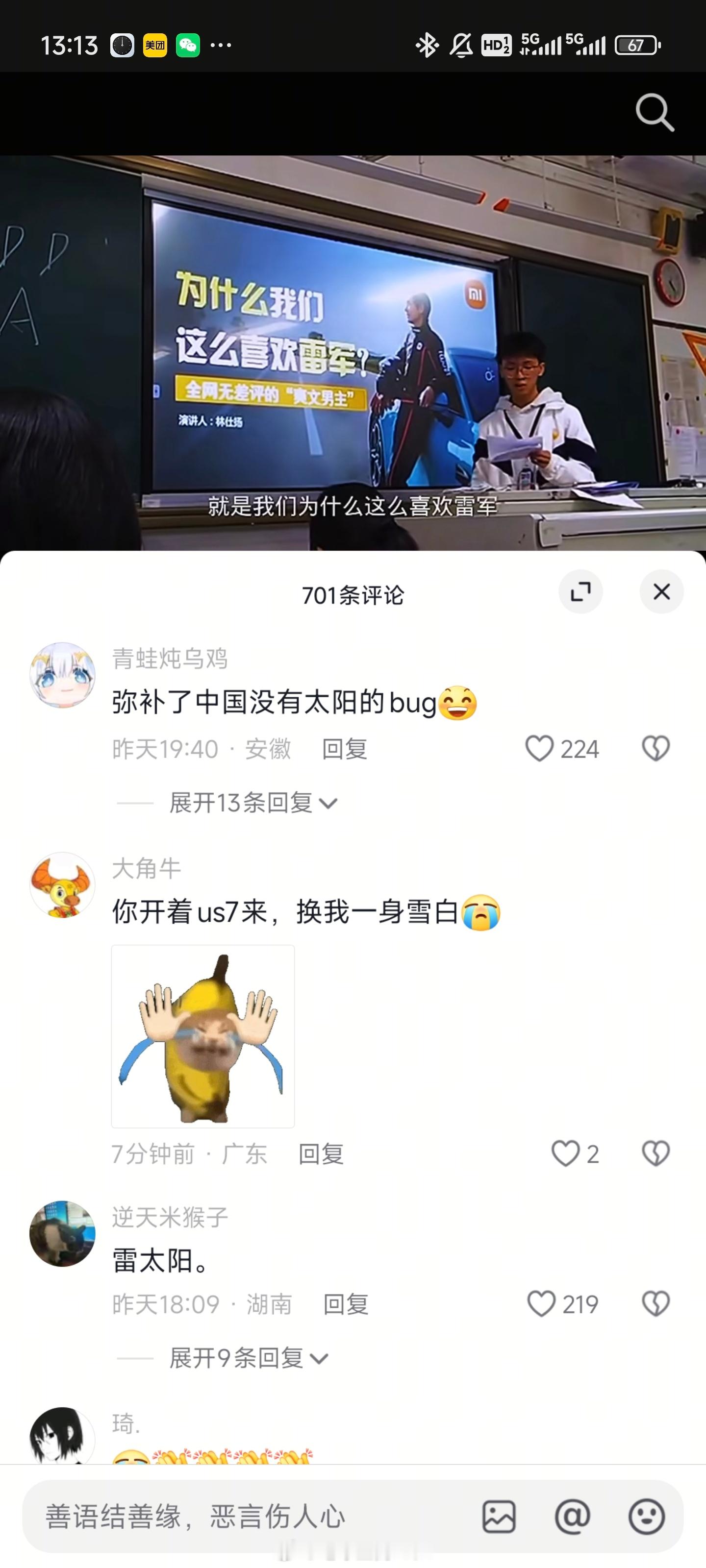This screenshot has width=706, height=1568.
Task: Reply to 逆天米猴子's comment
Action: (x=346, y=1304)
